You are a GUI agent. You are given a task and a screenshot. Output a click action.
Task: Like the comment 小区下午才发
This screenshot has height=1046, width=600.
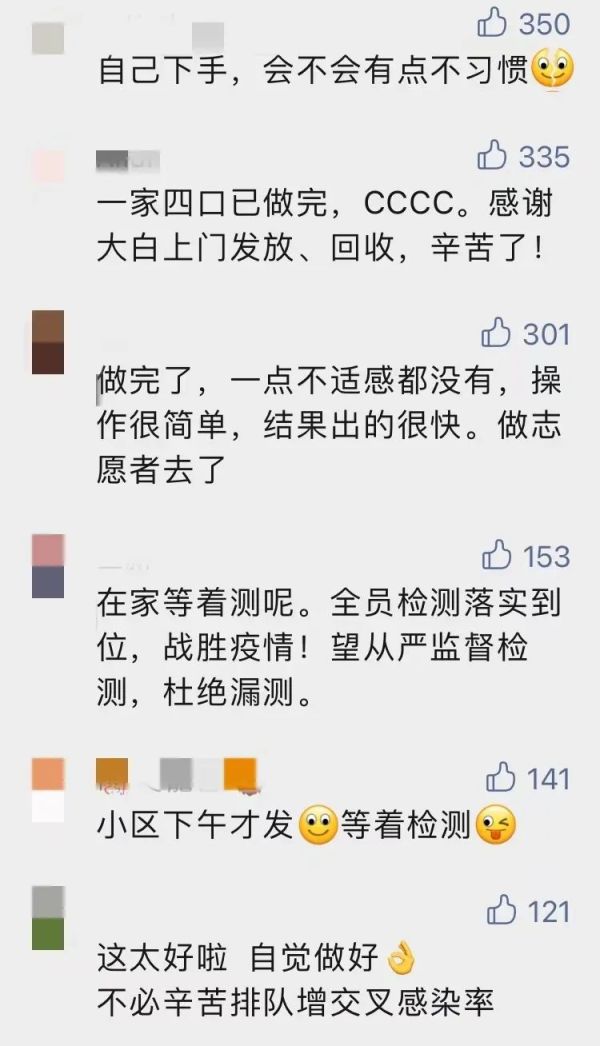500,777
